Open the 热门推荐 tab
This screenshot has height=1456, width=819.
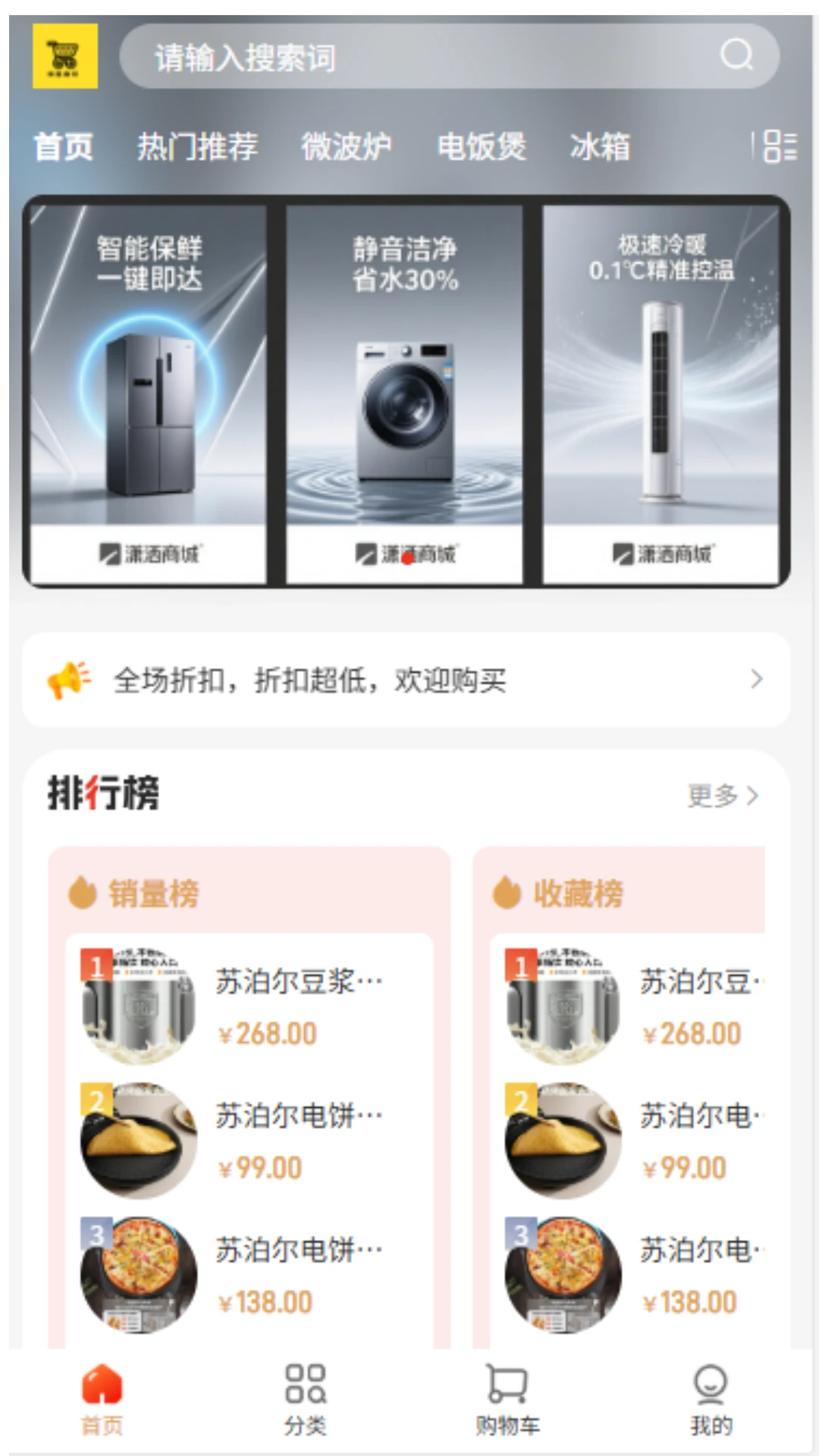pos(198,146)
